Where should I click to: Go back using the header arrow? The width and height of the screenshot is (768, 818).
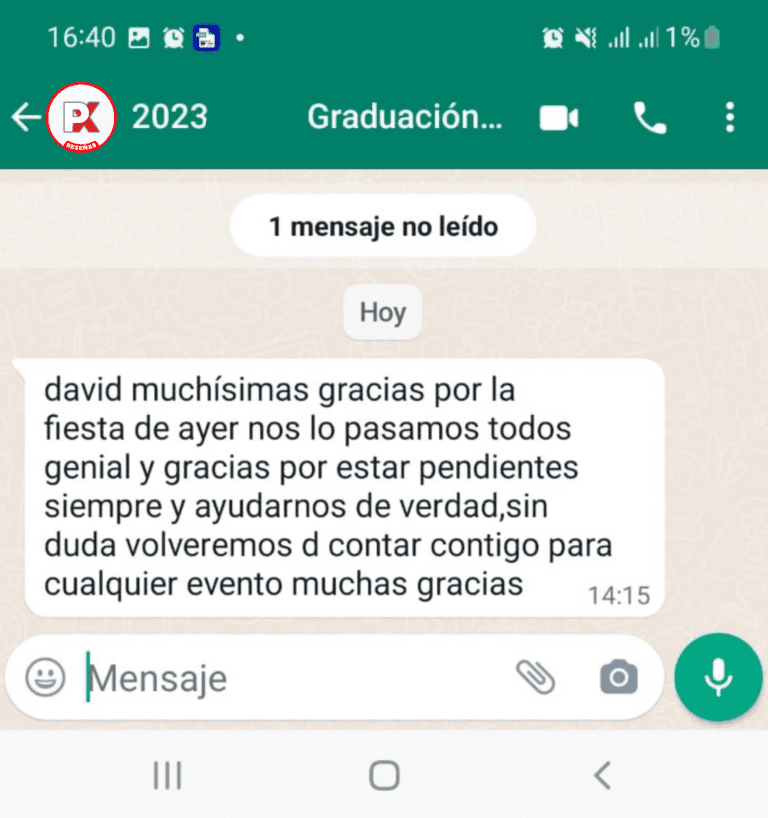pyautogui.click(x=24, y=118)
